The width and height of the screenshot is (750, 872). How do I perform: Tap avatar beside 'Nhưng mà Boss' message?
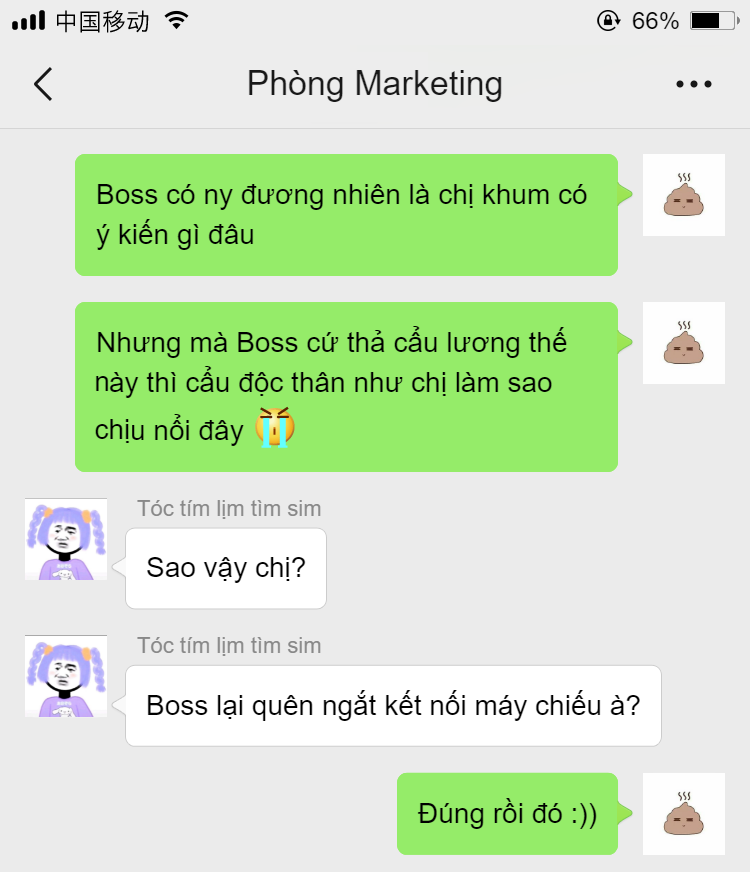click(683, 343)
